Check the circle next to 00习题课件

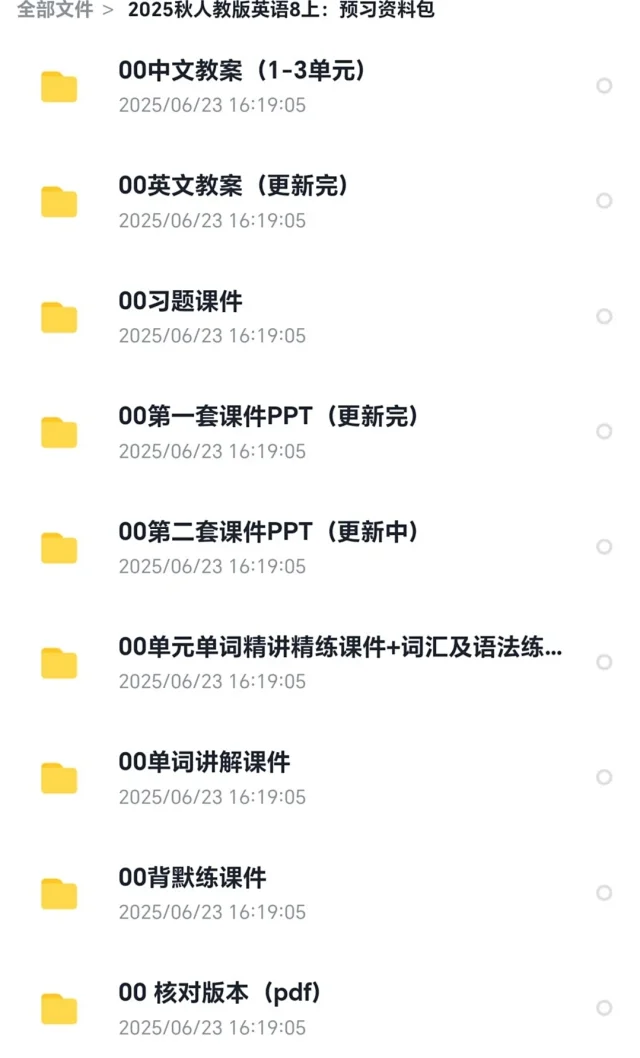coord(604,316)
